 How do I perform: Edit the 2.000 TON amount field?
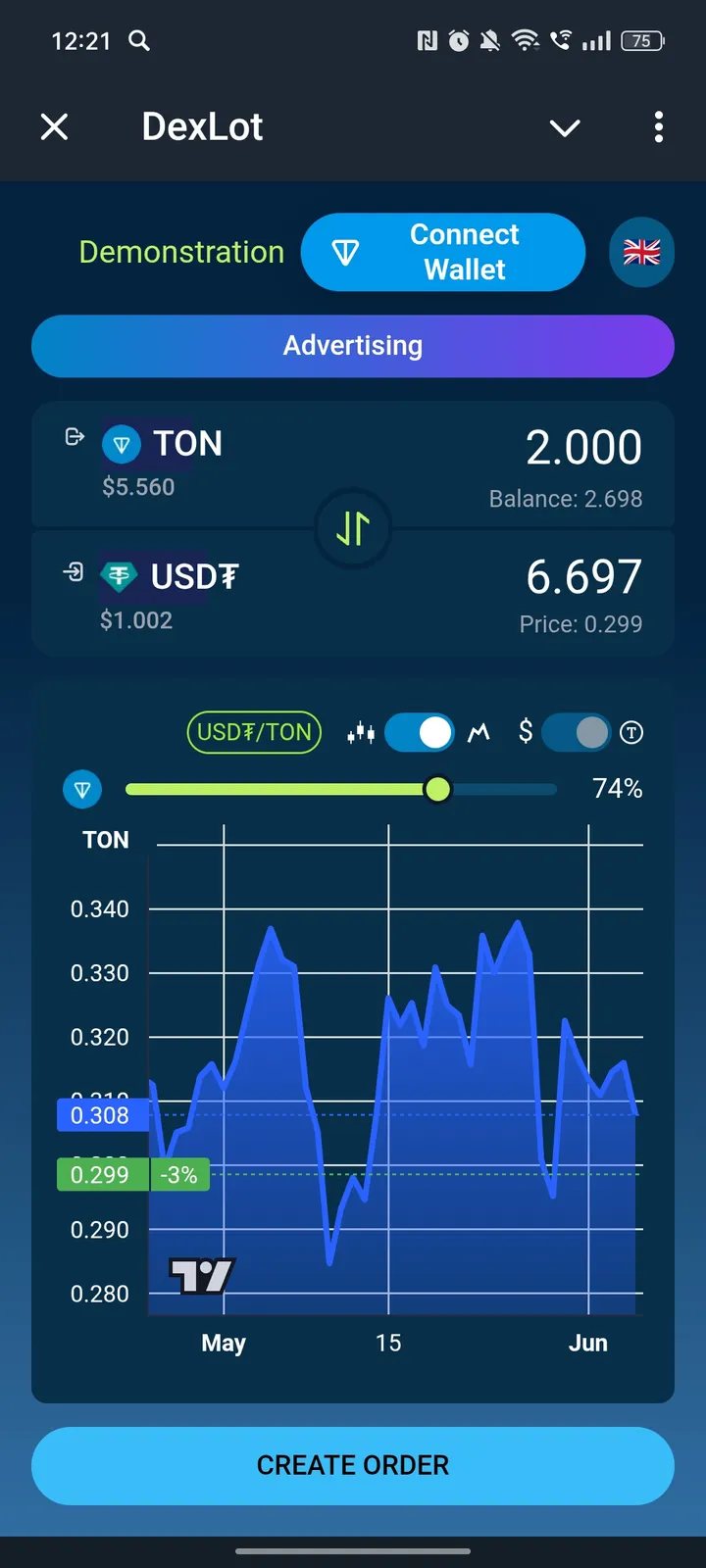coord(583,448)
